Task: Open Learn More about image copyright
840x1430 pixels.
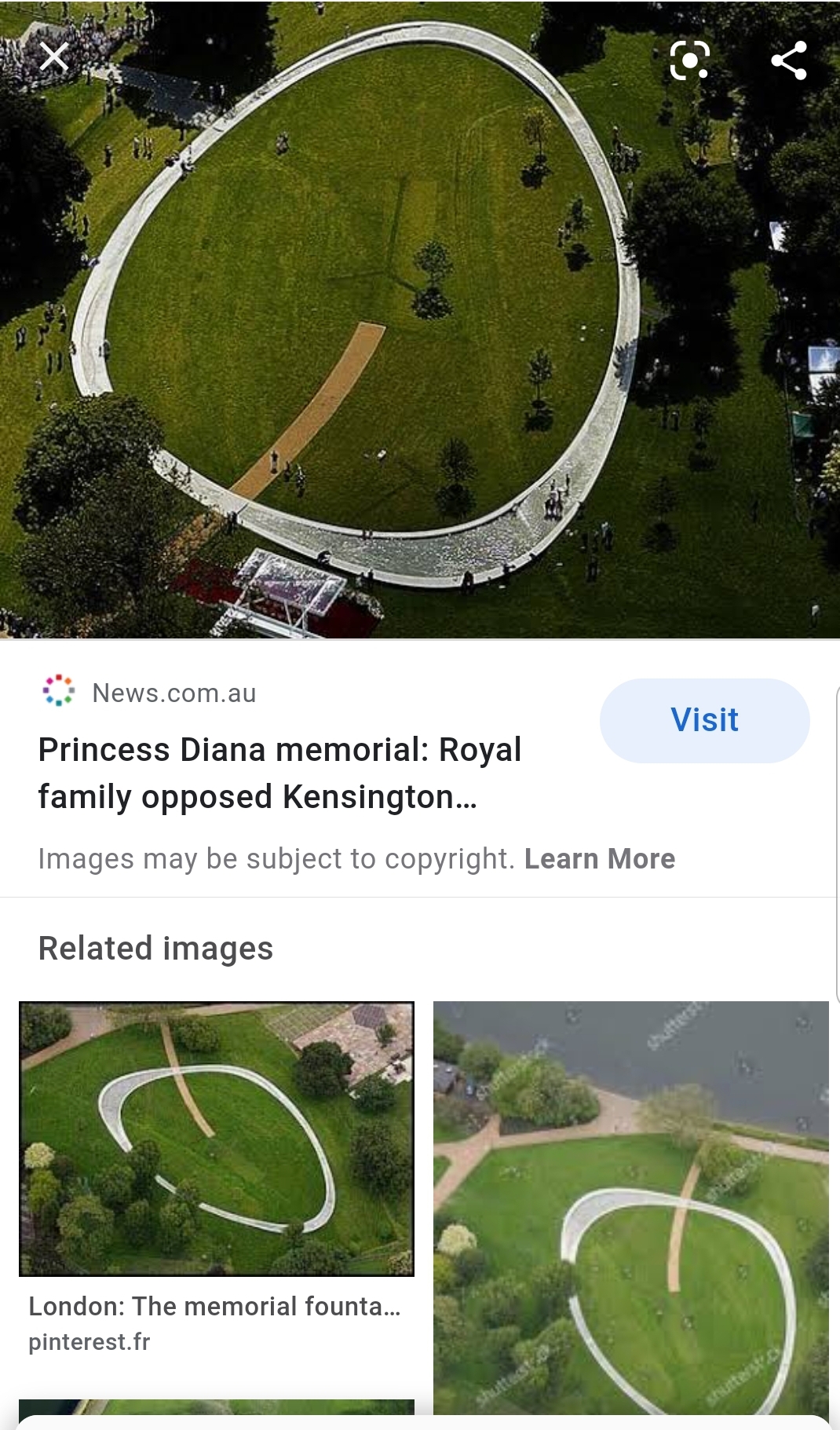Action: pyautogui.click(x=600, y=858)
